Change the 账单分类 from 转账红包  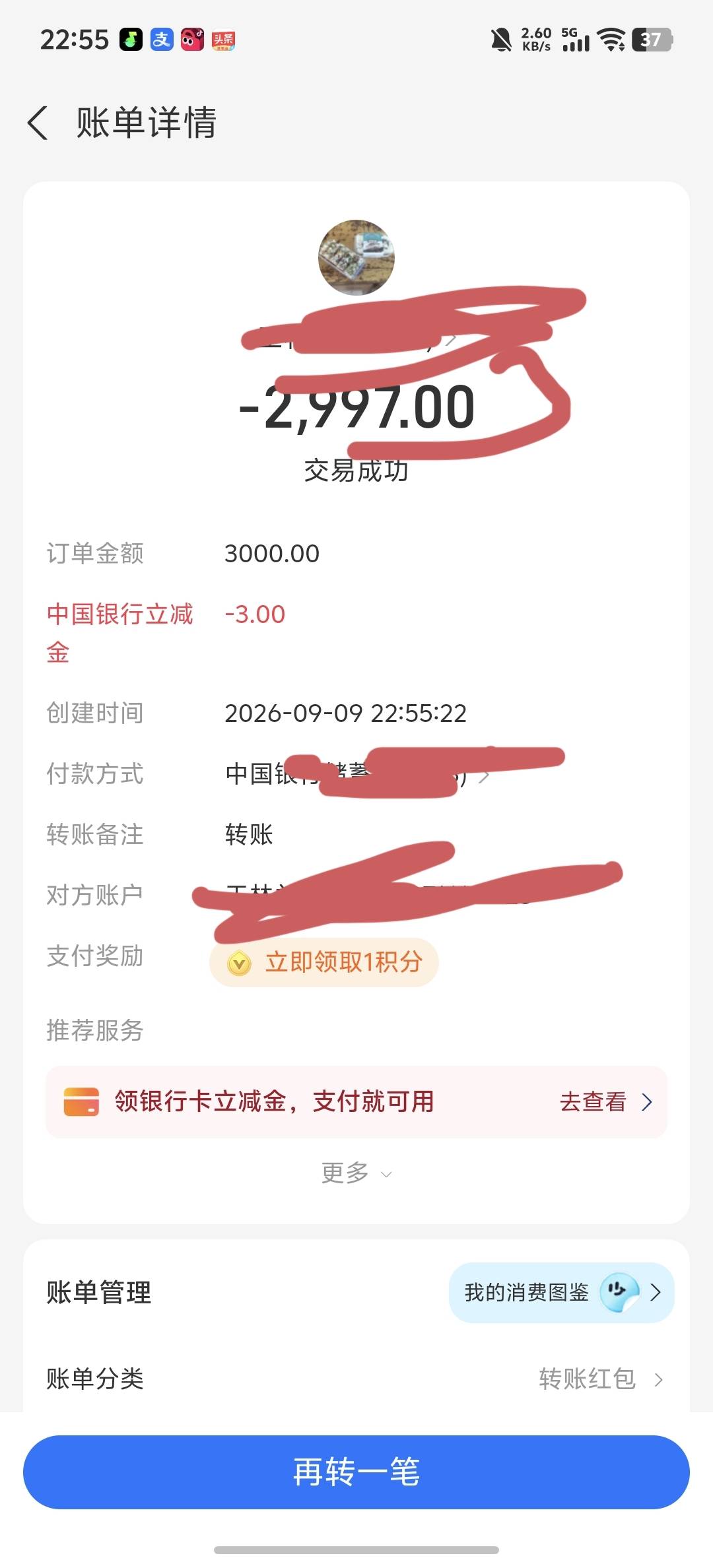coord(356,1378)
